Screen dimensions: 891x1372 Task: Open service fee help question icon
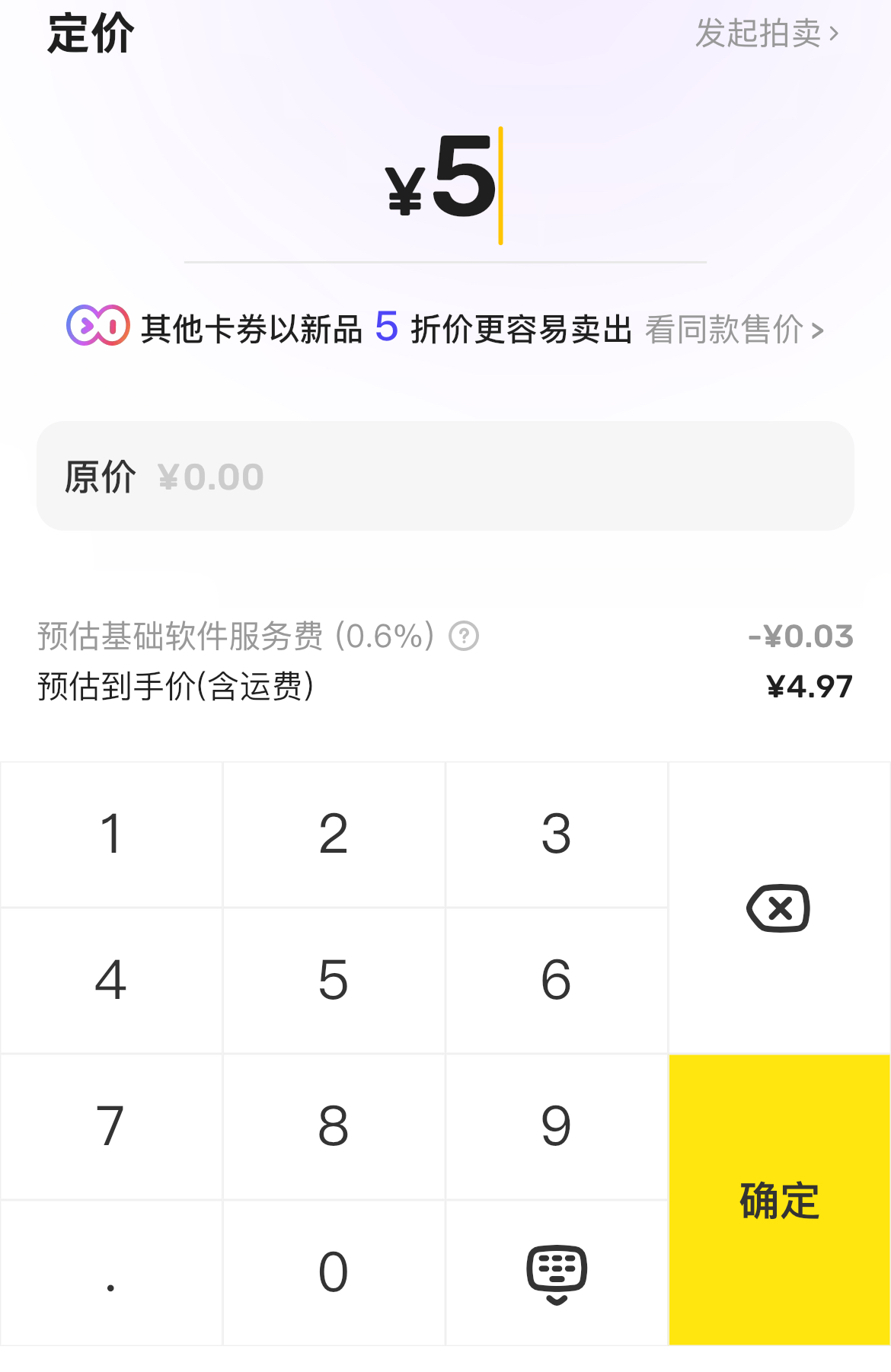point(464,636)
